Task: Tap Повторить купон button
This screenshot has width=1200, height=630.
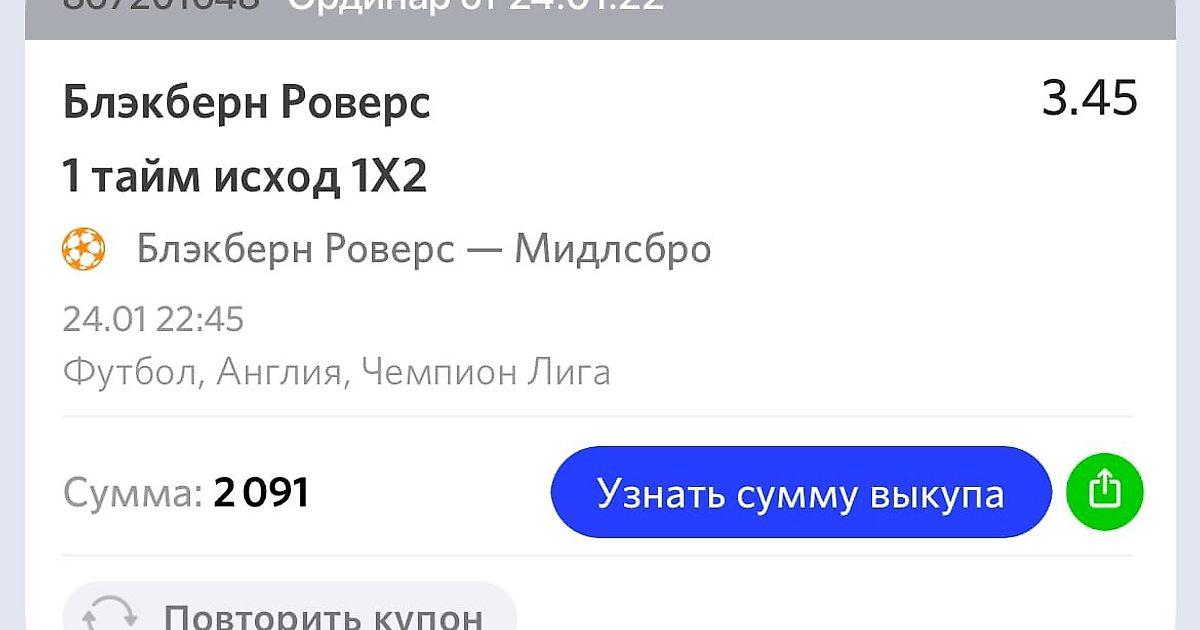Action: click(290, 612)
